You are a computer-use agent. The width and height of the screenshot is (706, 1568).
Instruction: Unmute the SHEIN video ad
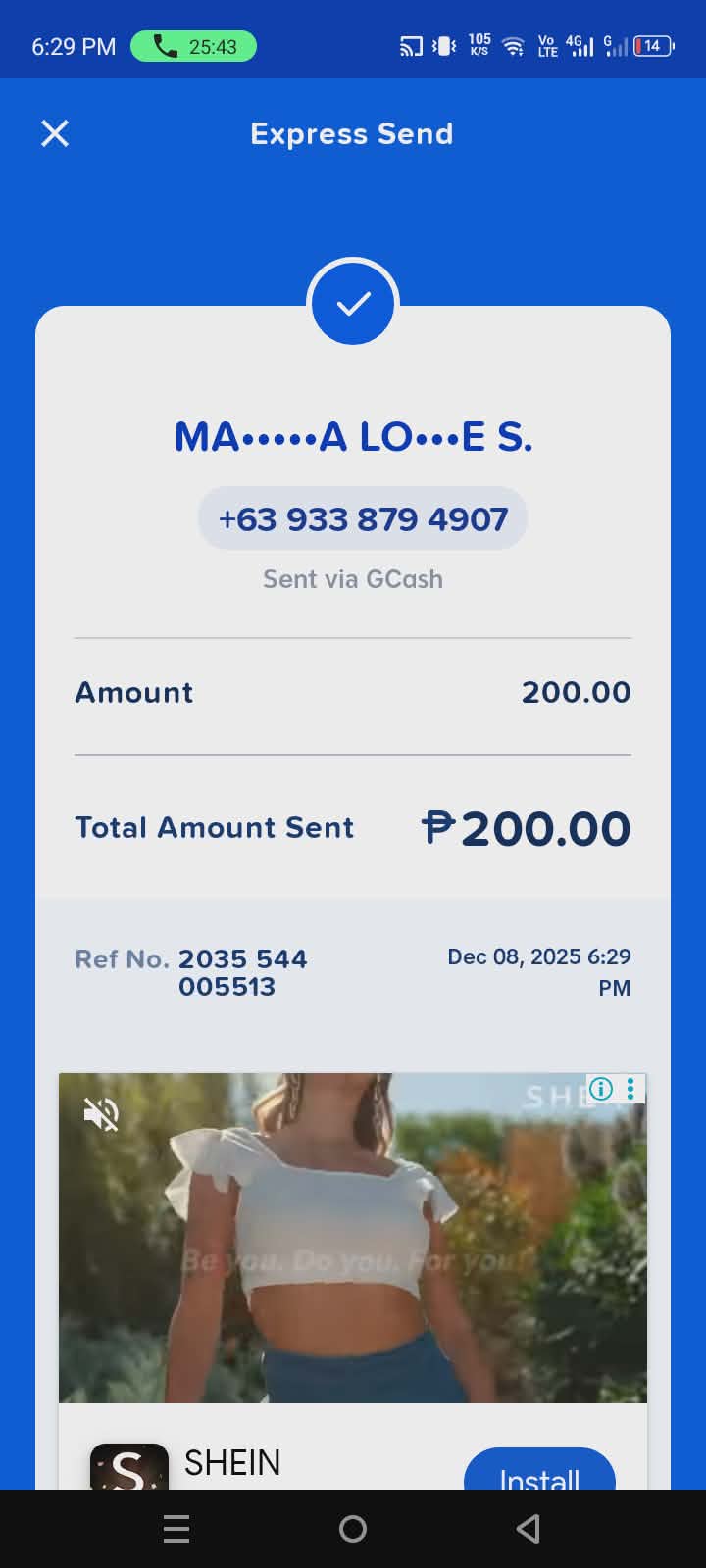coord(101,1114)
